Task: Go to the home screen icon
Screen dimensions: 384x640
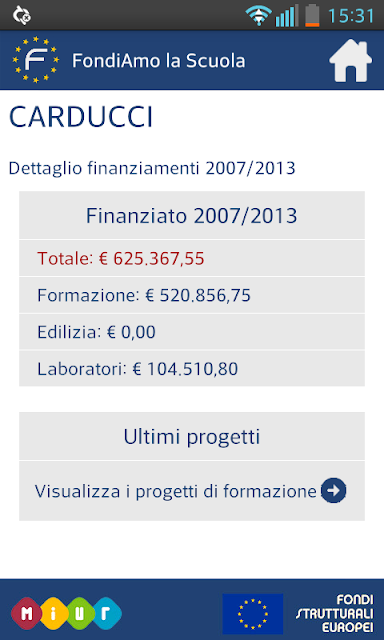Action: (x=351, y=61)
